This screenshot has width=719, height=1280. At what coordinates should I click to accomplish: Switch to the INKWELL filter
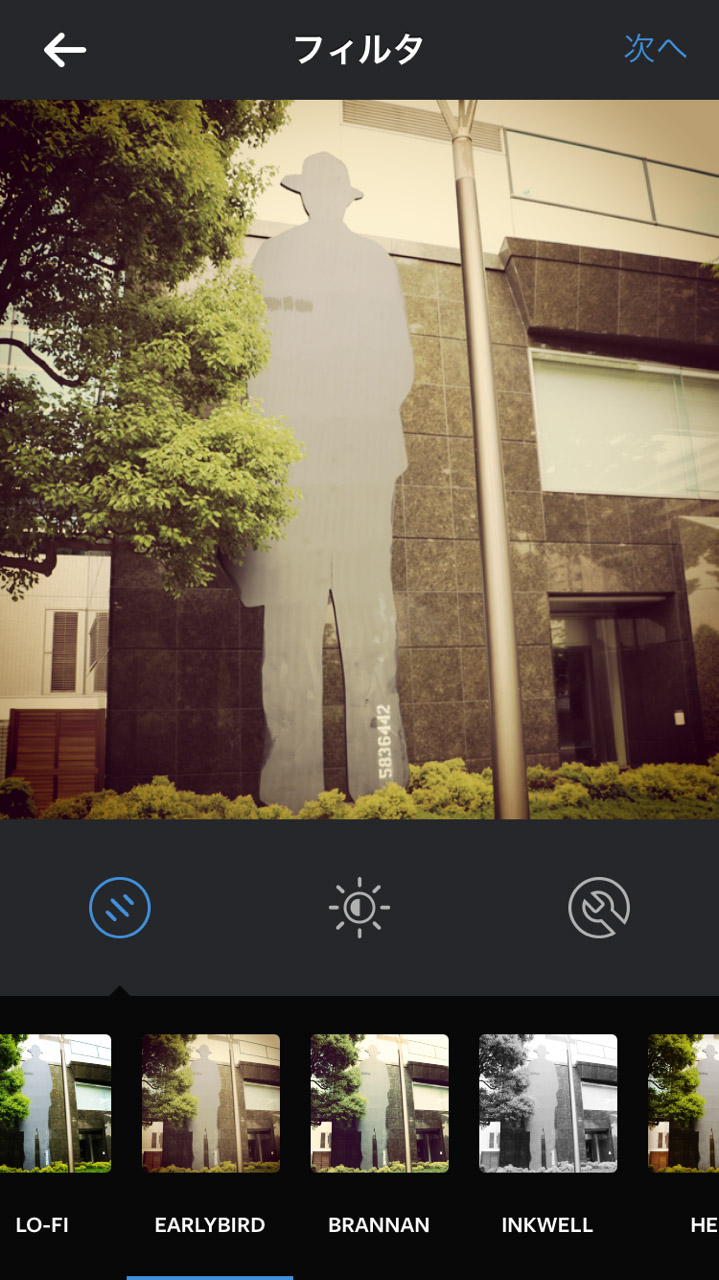(547, 1103)
